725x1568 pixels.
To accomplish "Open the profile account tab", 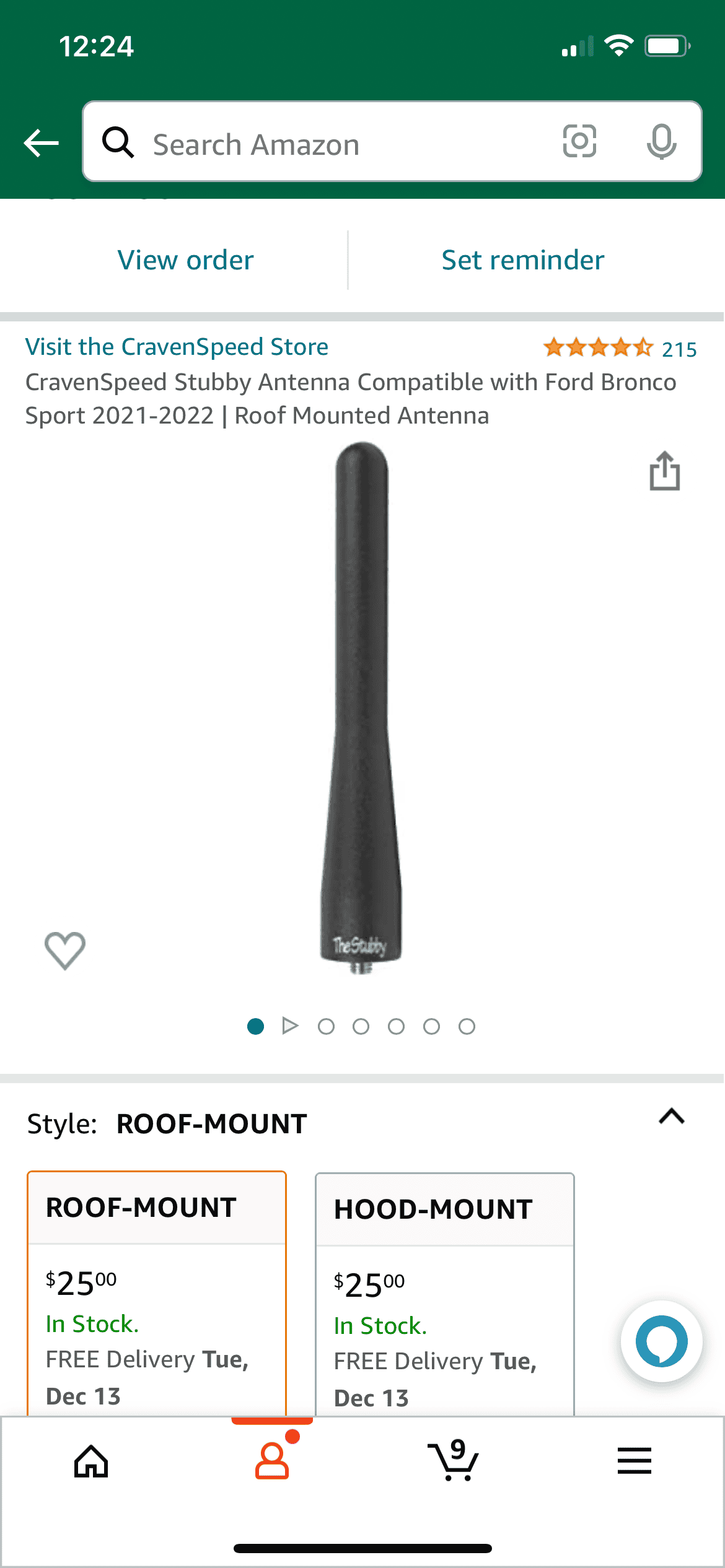I will 272,1461.
